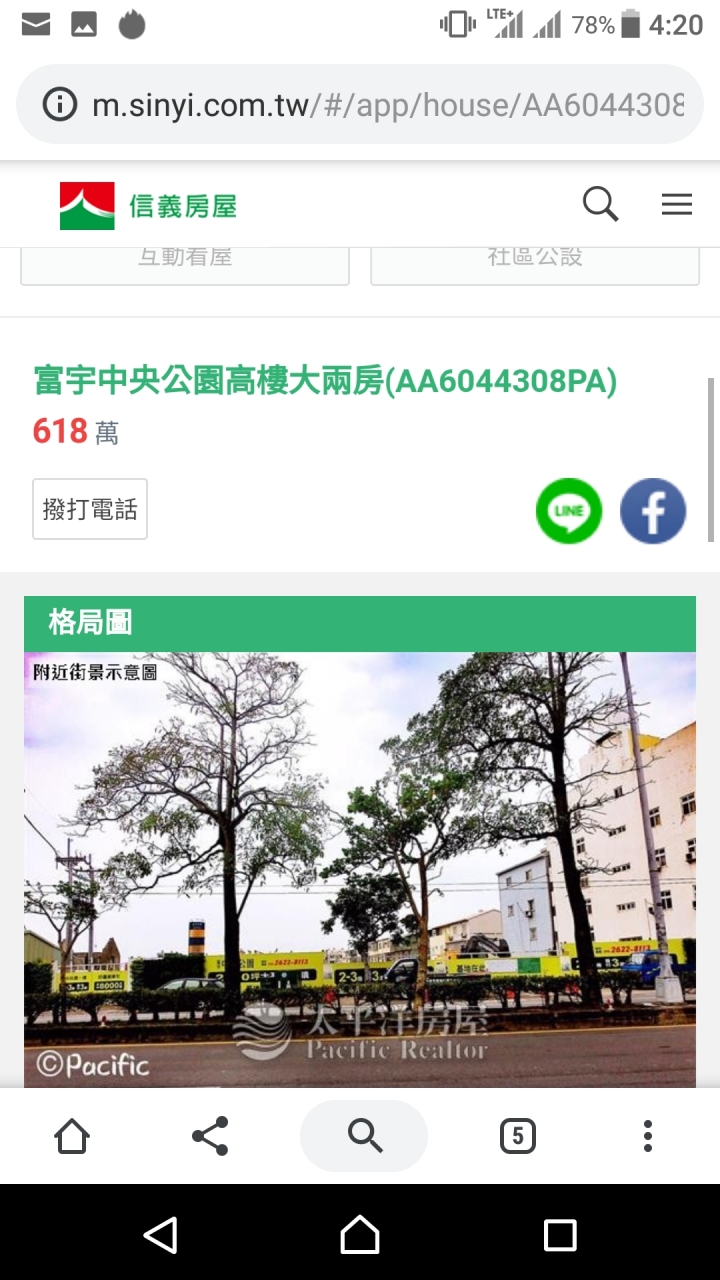
Task: Tap 撥打電話 to call the agent
Action: click(90, 509)
